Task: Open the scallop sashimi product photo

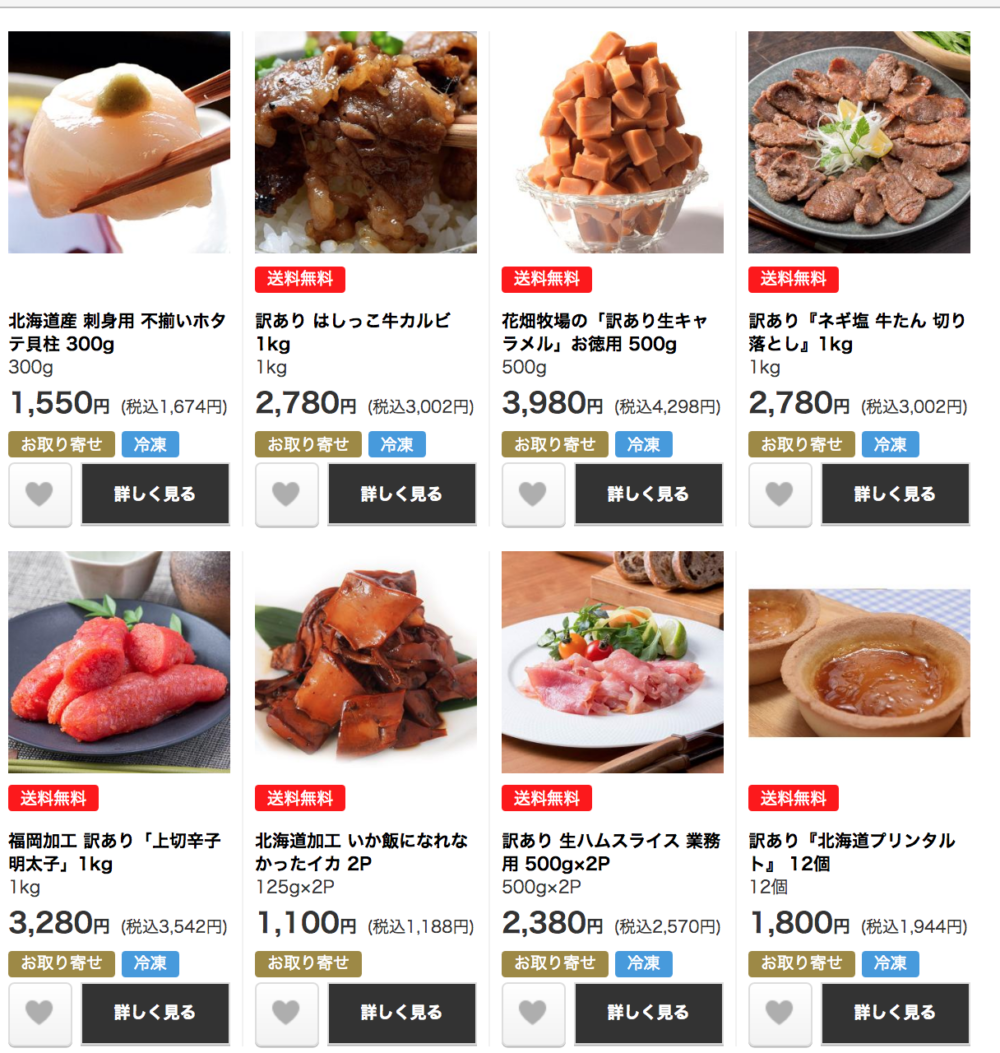Action: point(119,142)
